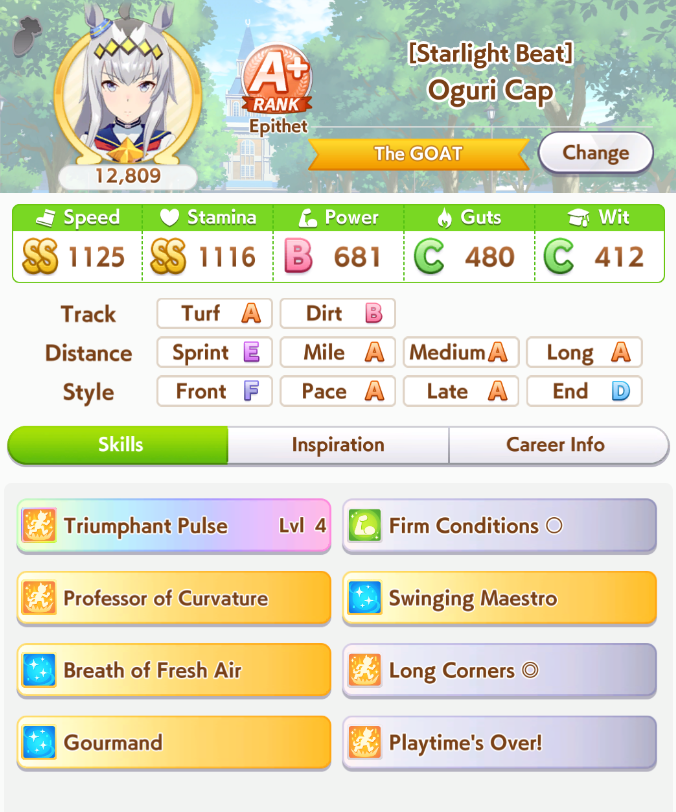Screen dimensions: 676x812
Task: View the Long Corners skill
Action: click(x=499, y=670)
